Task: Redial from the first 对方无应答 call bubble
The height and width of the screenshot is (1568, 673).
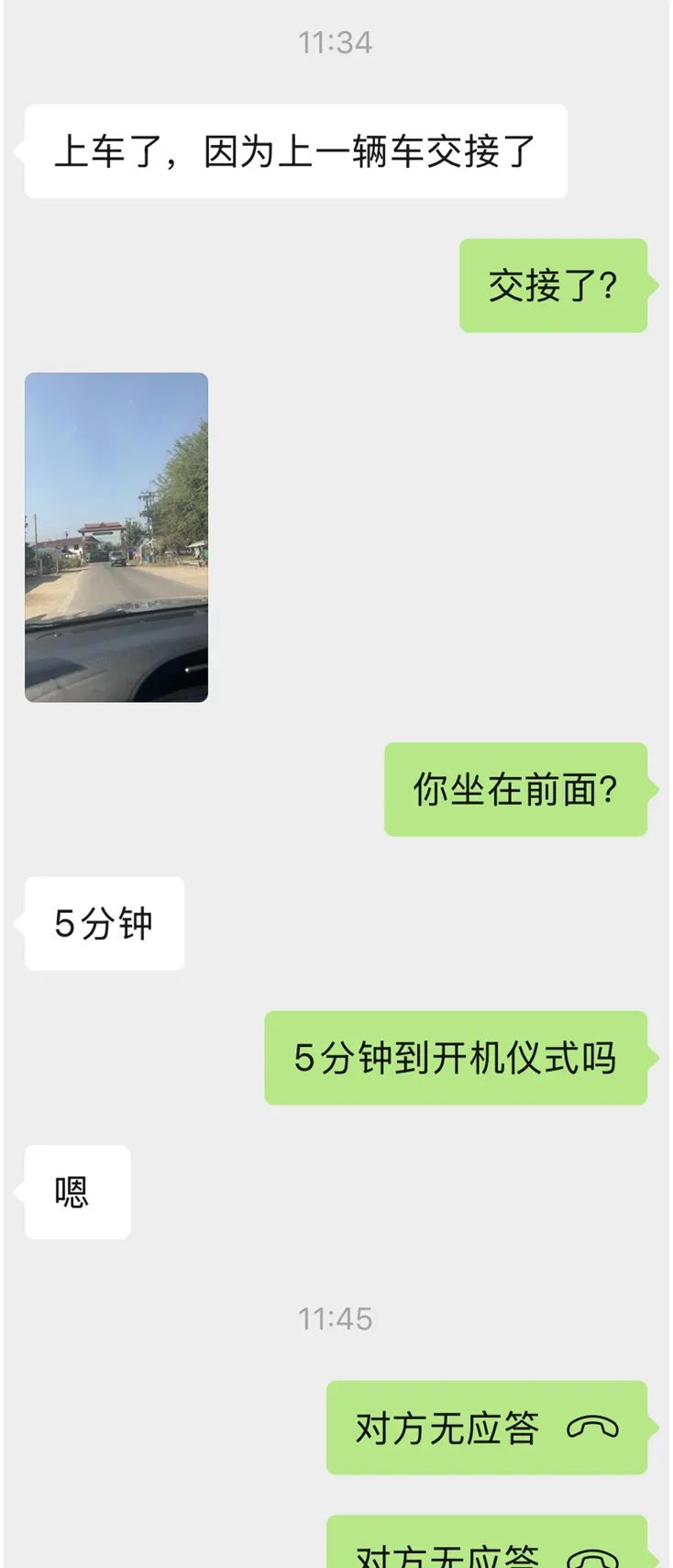Action: [x=486, y=1427]
